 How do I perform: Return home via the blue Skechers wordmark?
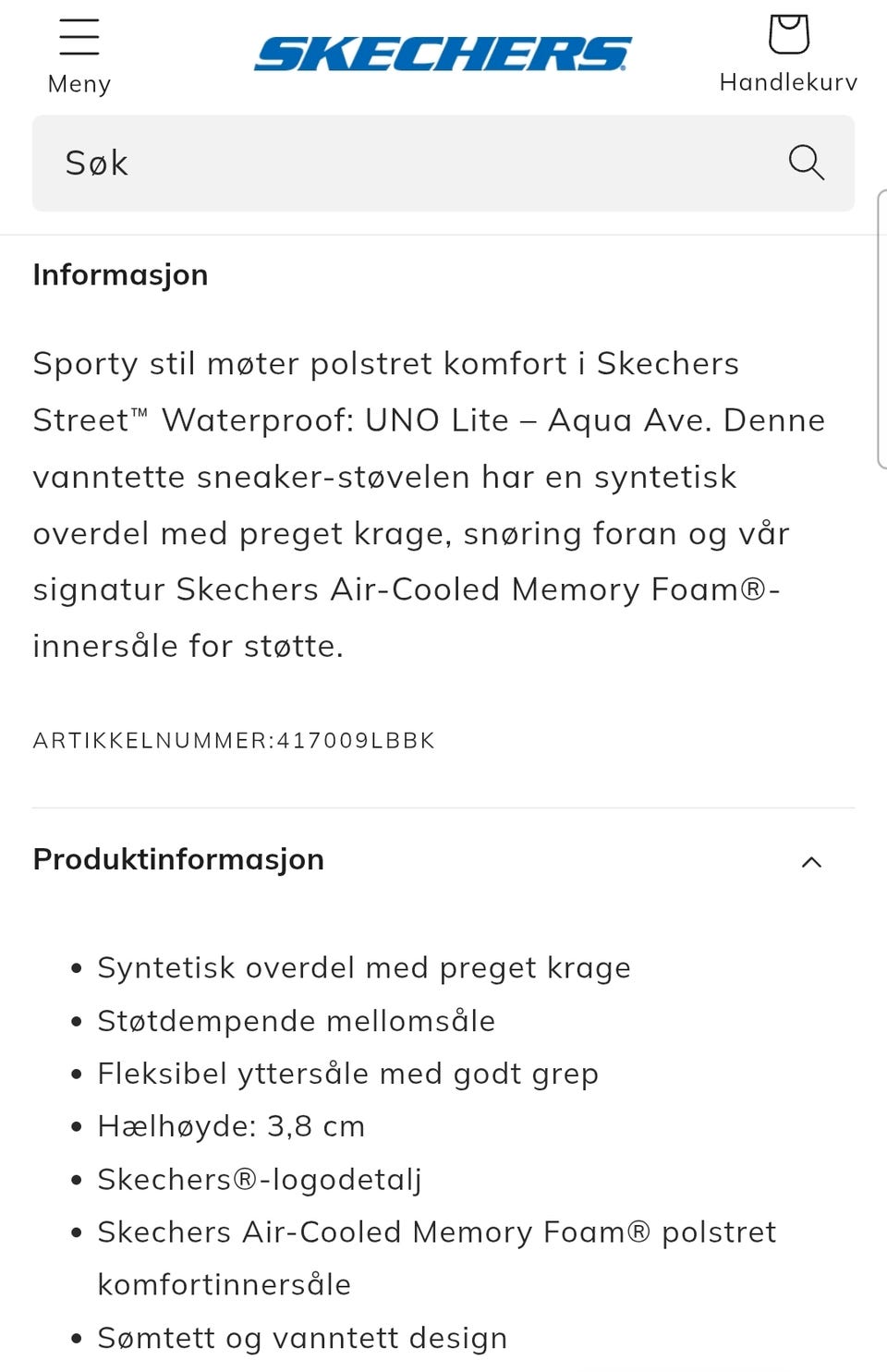coord(443,53)
